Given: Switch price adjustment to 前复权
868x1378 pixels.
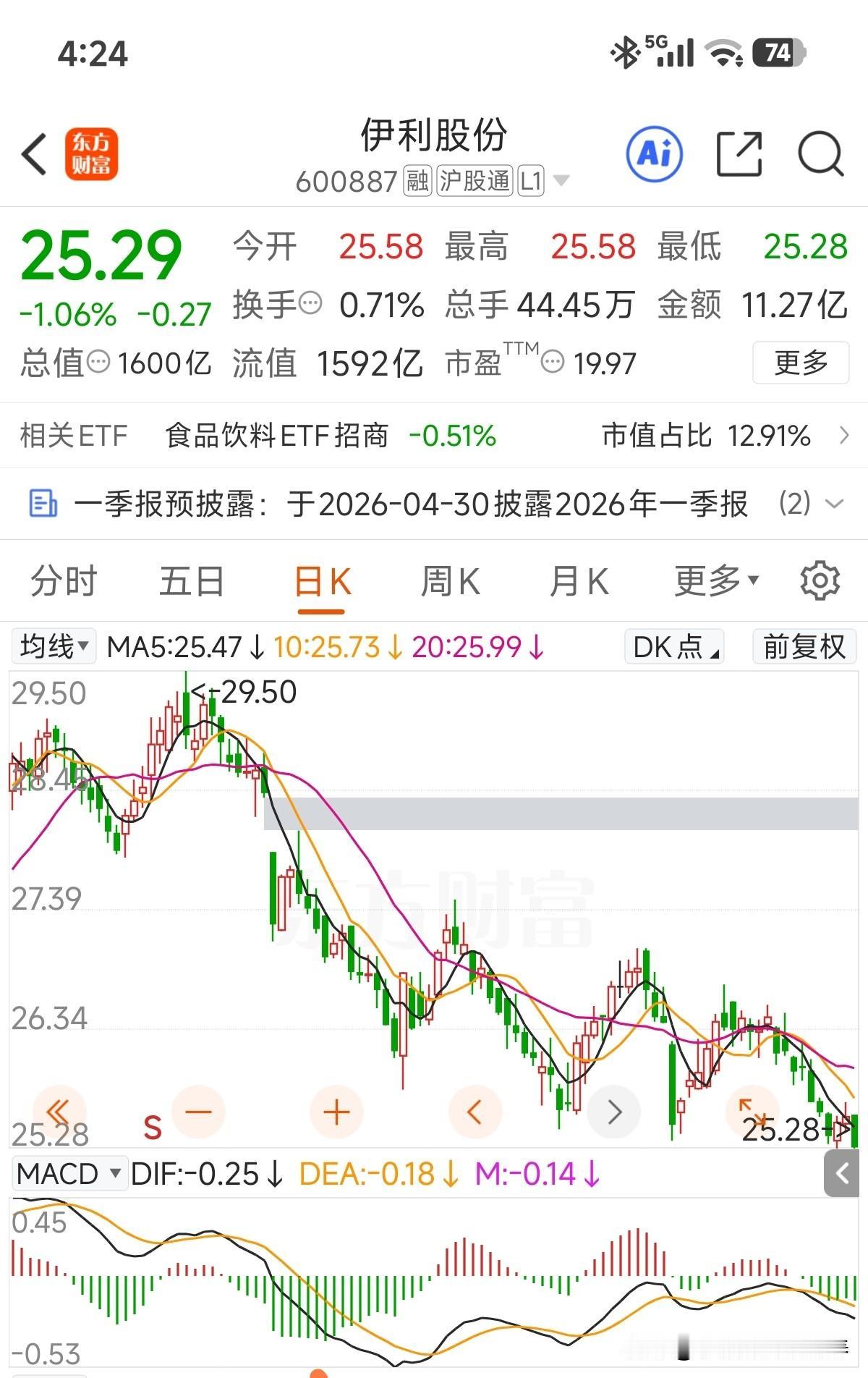Looking at the screenshot, I should (803, 646).
